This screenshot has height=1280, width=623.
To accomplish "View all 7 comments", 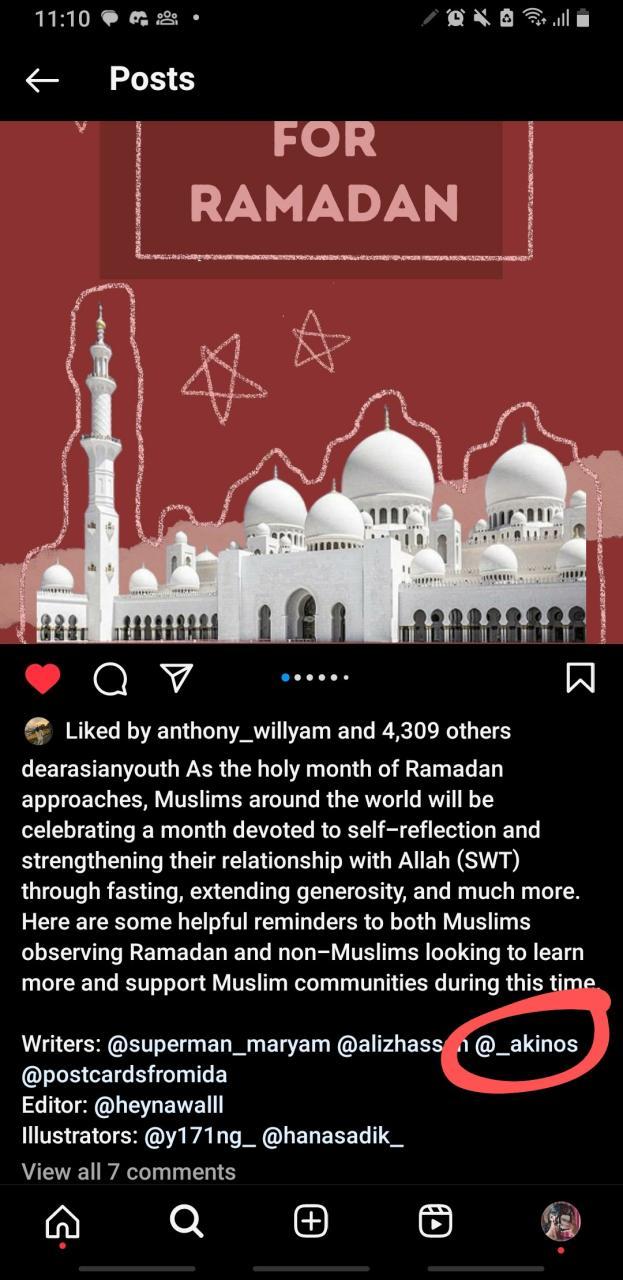I will 128,1171.
